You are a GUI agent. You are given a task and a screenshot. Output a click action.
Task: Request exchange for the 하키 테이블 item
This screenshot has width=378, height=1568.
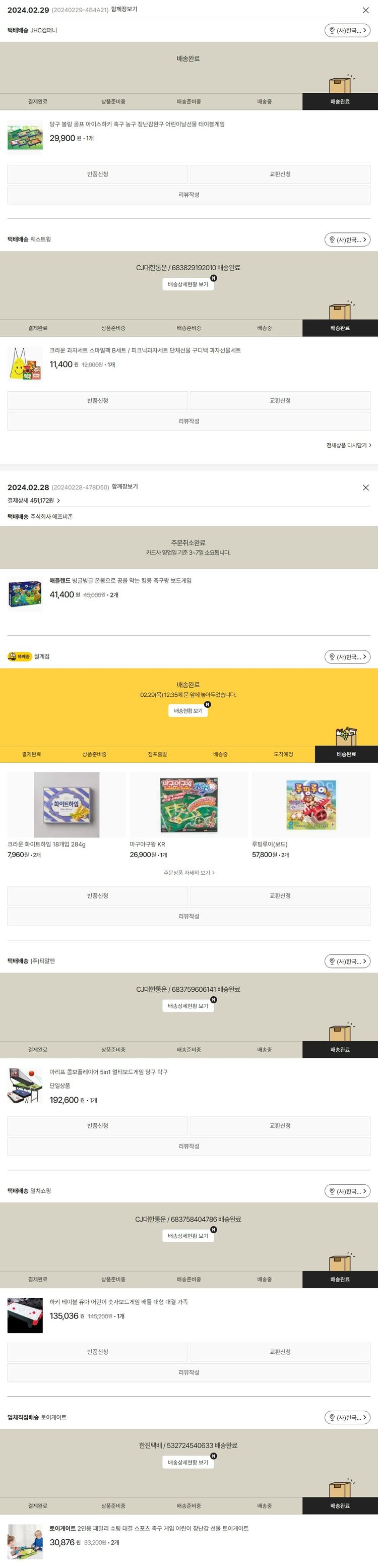pos(280,1352)
